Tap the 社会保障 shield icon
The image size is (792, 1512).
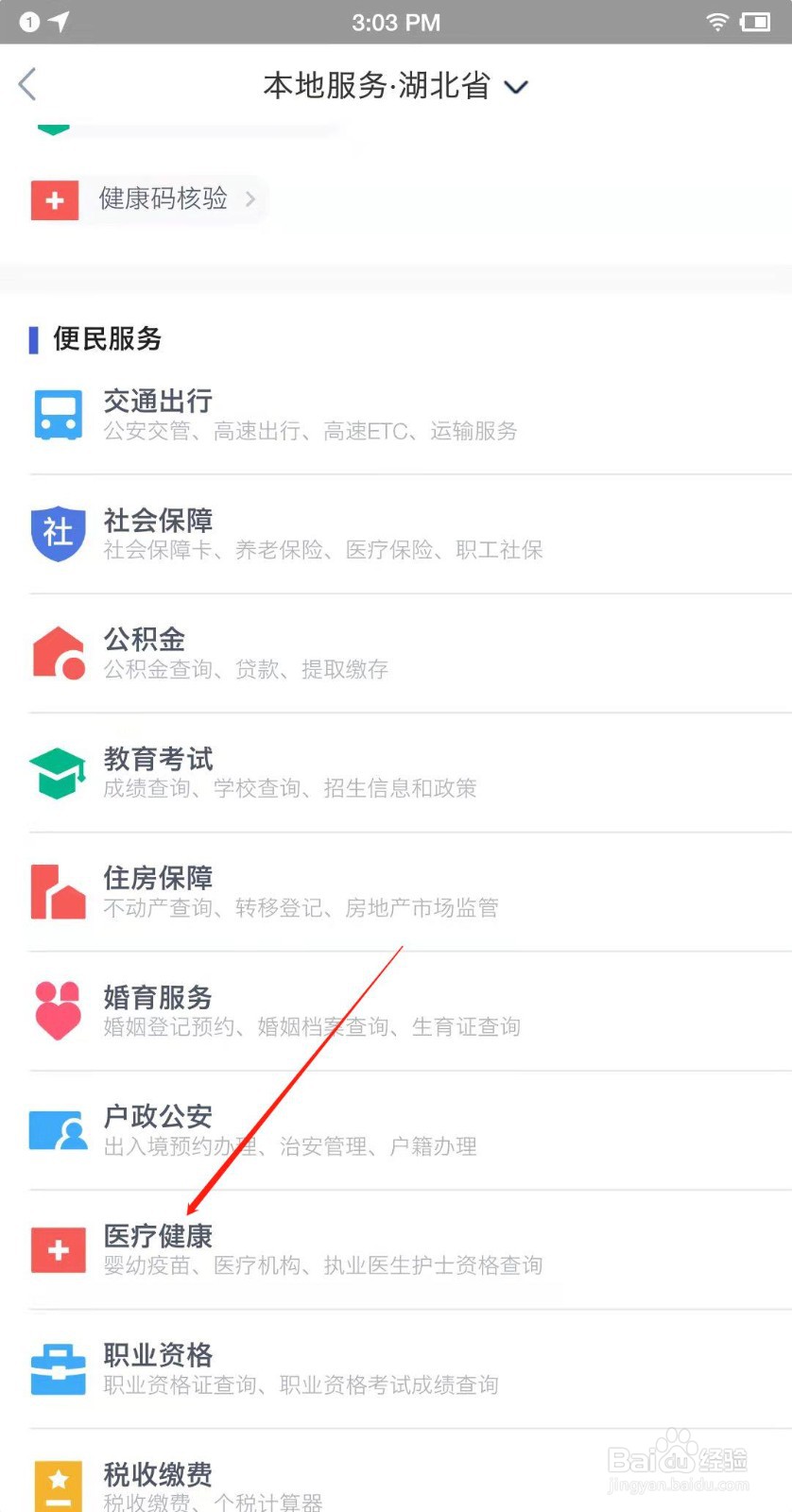58,533
